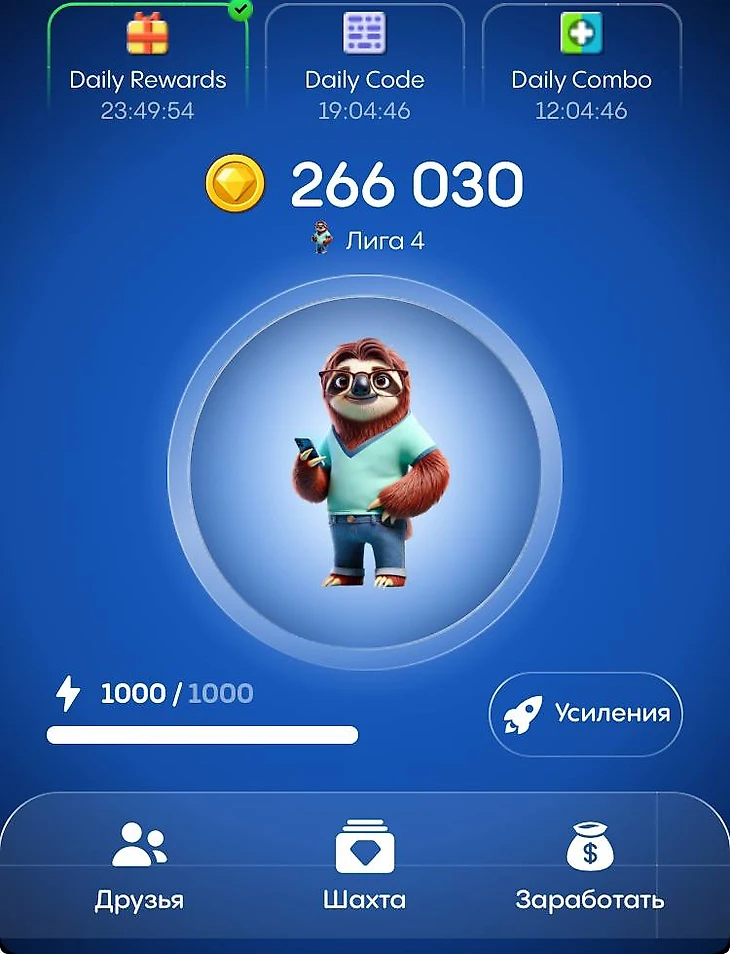Open the Усиления boosts button
The image size is (730, 954).
(x=586, y=714)
